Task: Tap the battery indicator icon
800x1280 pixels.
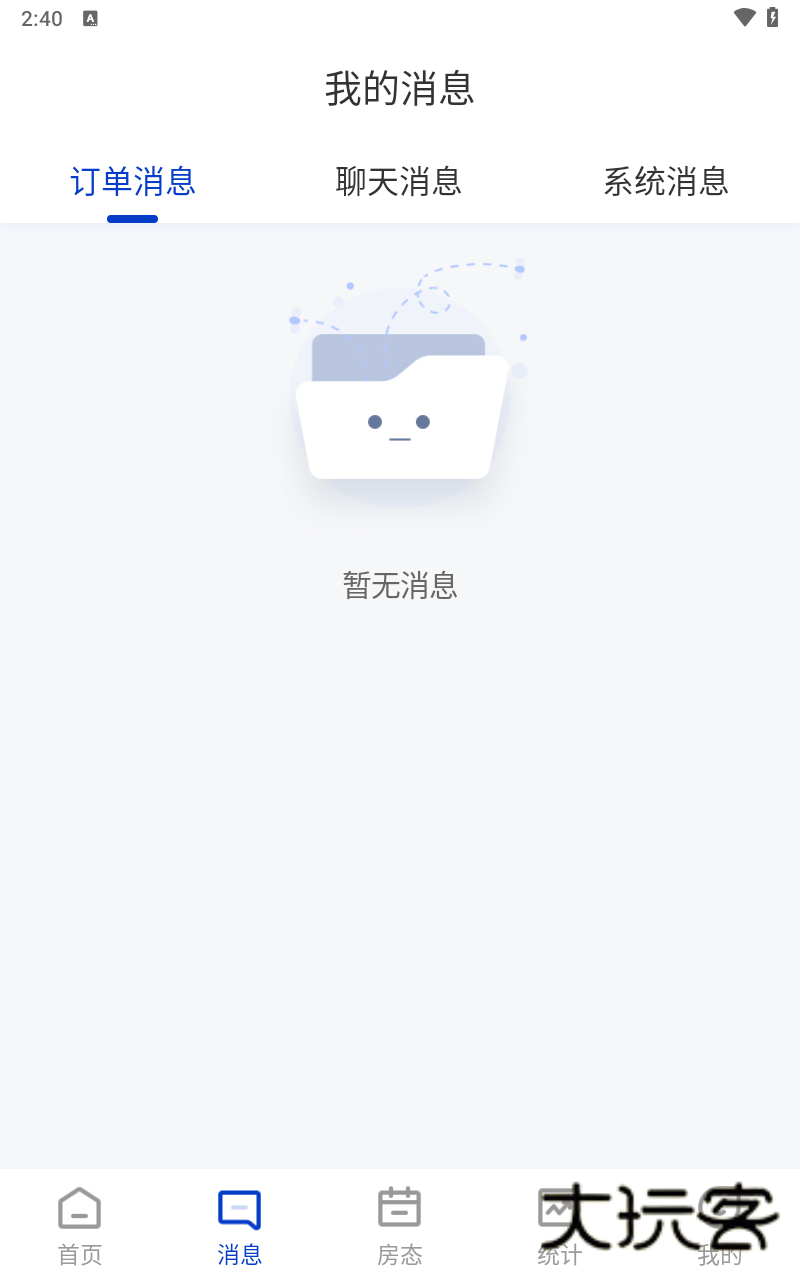Action: pyautogui.click(x=771, y=17)
